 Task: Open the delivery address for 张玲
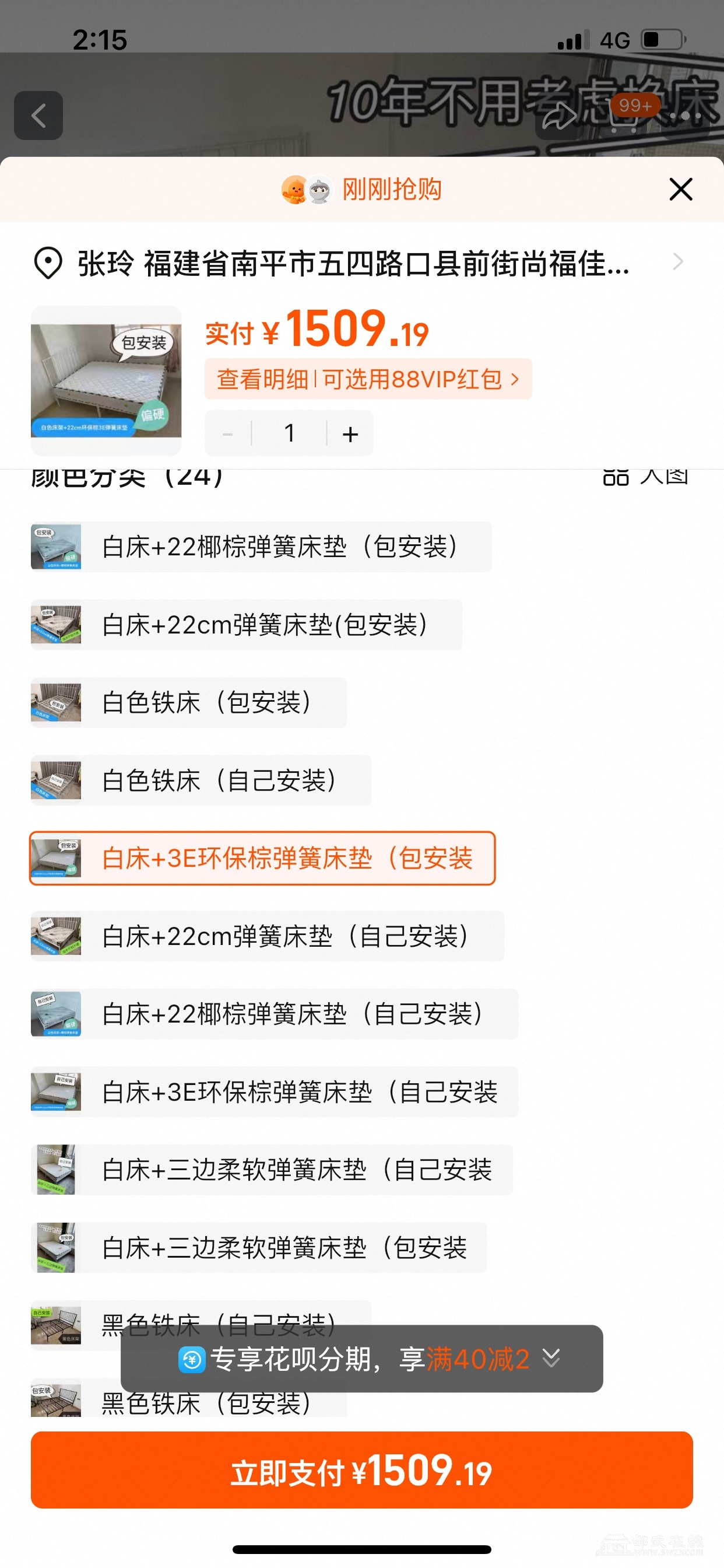[359, 263]
